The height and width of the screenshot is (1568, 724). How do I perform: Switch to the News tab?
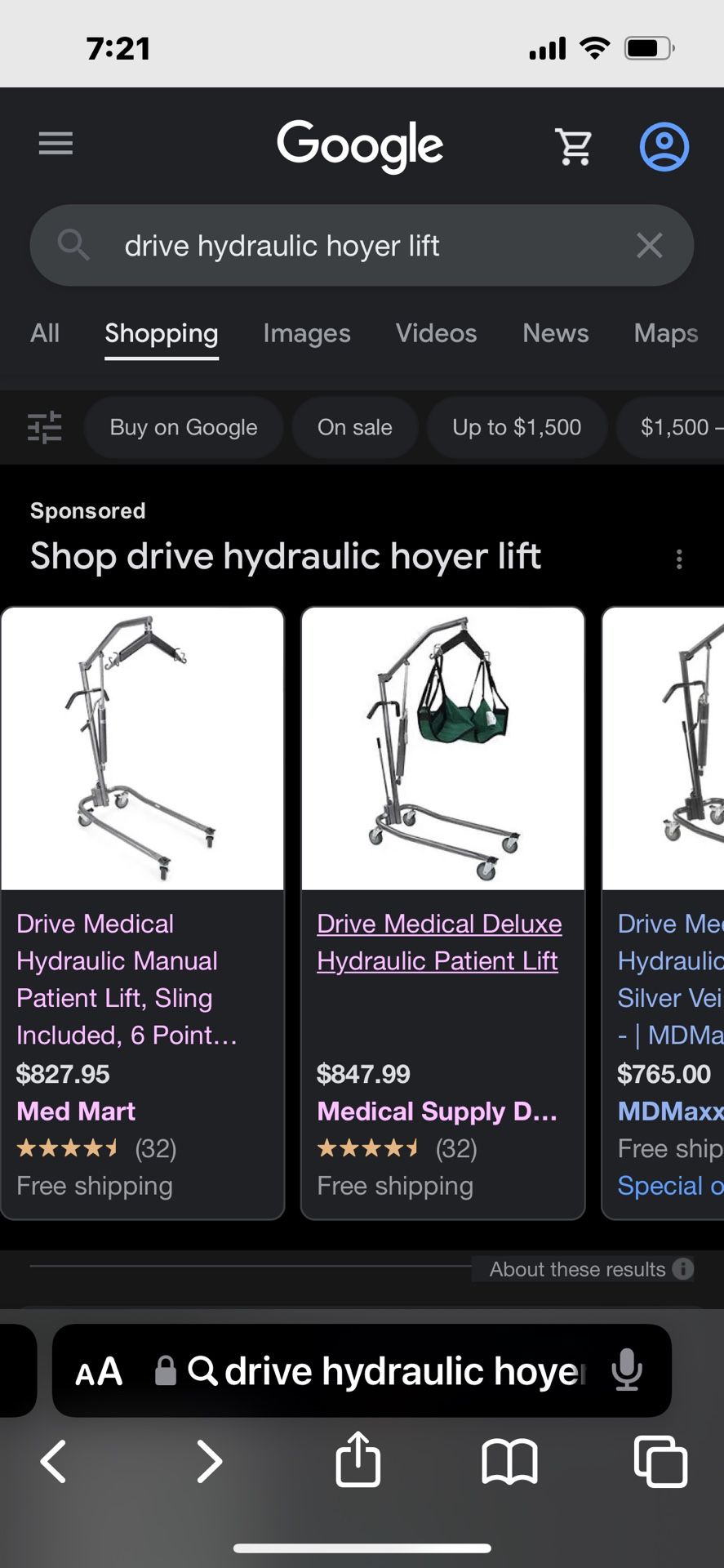pos(556,333)
